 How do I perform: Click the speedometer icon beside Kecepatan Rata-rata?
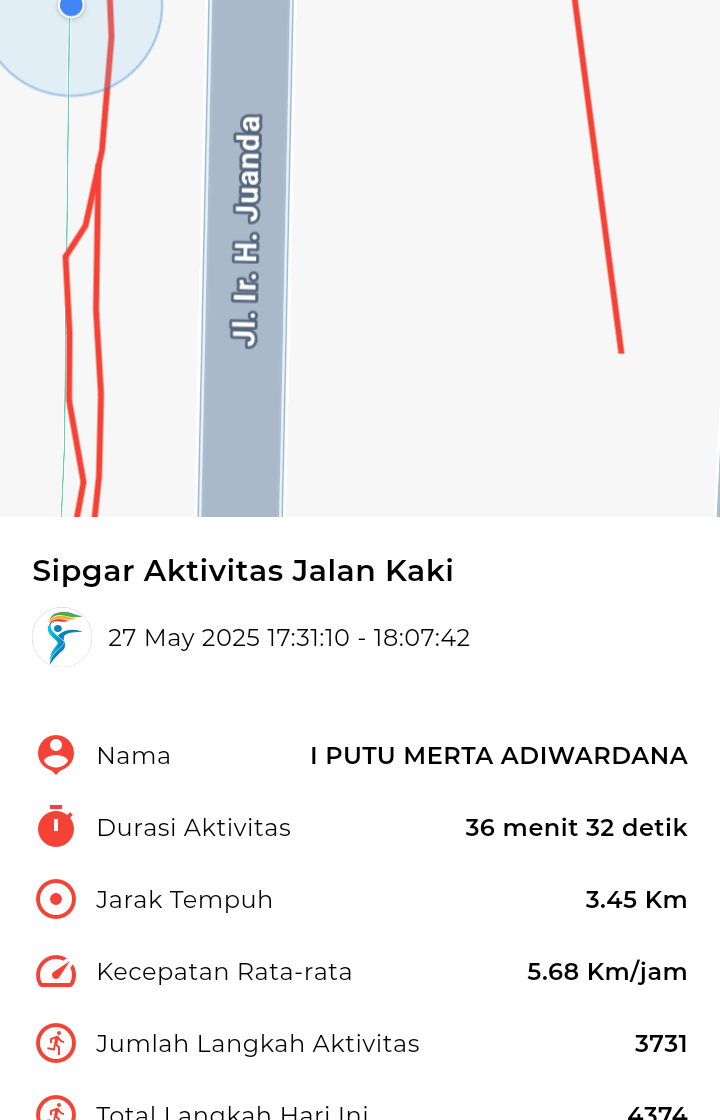click(55, 971)
